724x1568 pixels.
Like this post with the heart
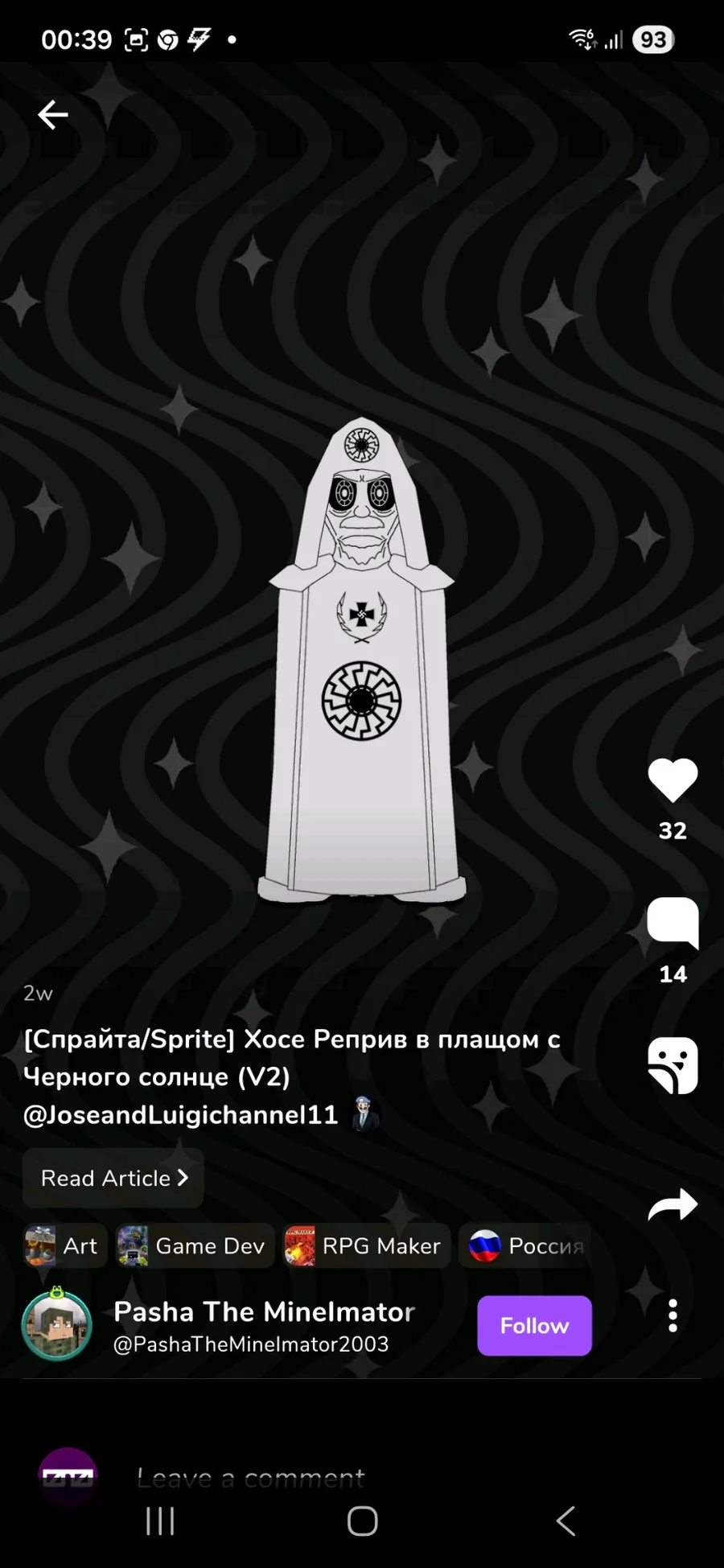point(673,780)
